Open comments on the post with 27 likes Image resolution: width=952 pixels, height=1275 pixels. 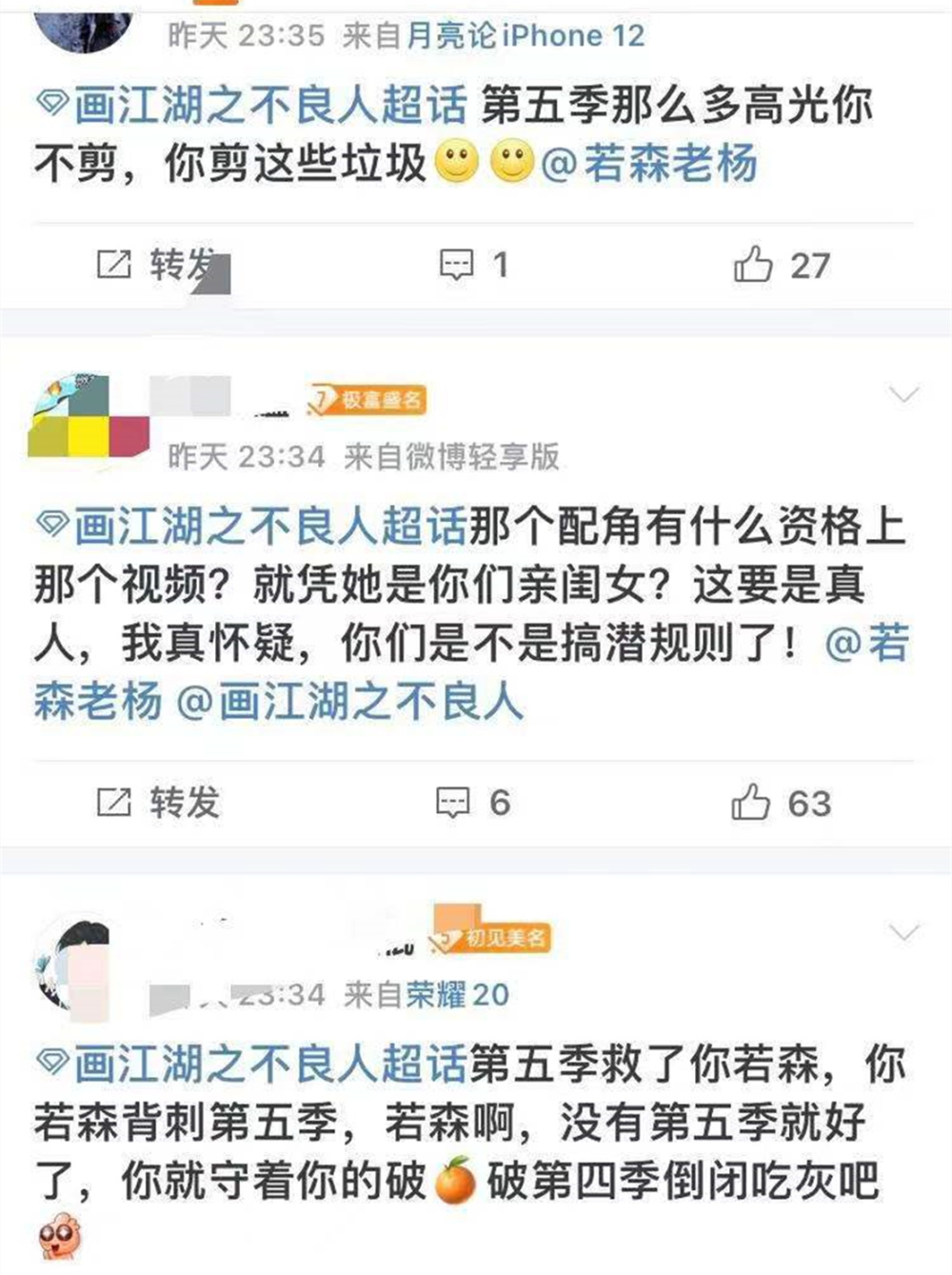point(472,265)
